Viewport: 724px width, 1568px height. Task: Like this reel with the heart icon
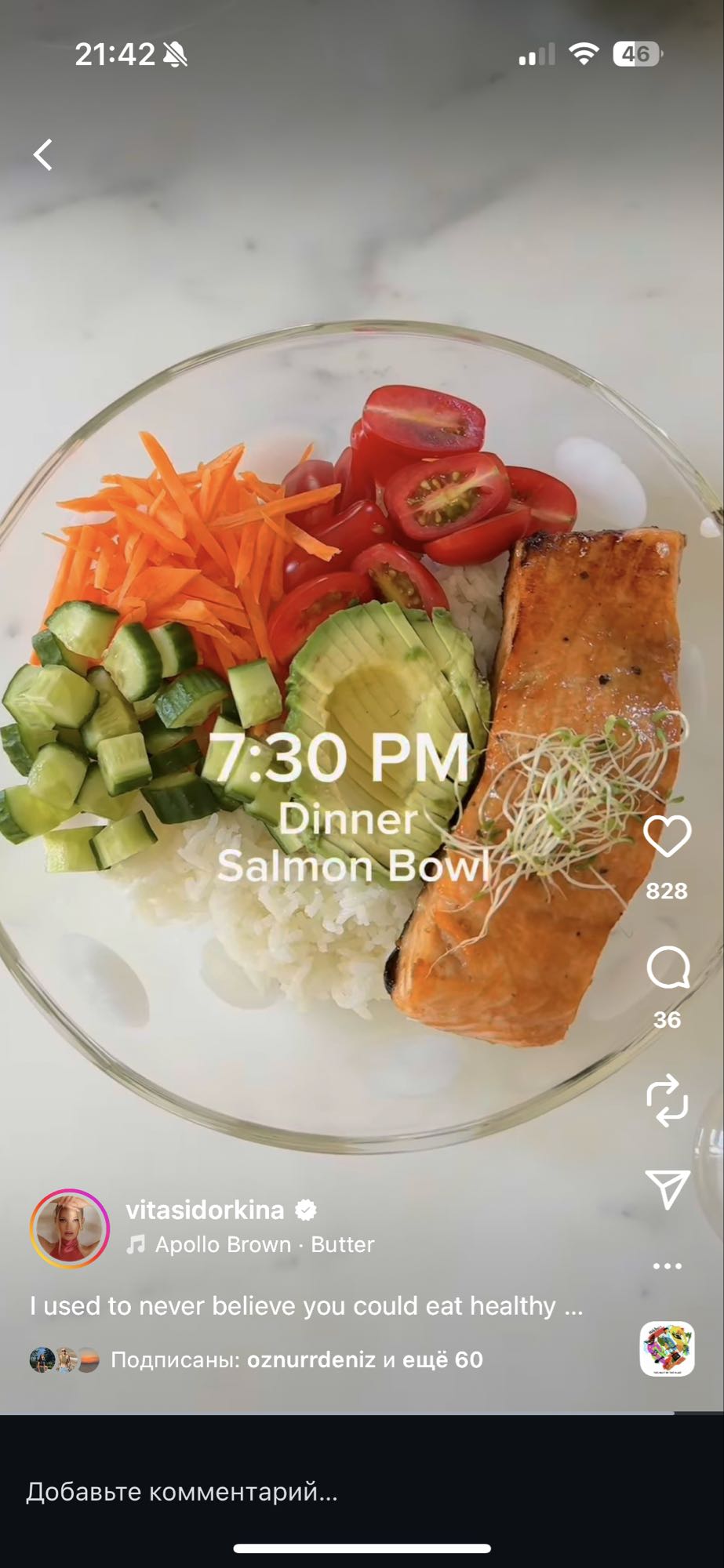tap(667, 837)
